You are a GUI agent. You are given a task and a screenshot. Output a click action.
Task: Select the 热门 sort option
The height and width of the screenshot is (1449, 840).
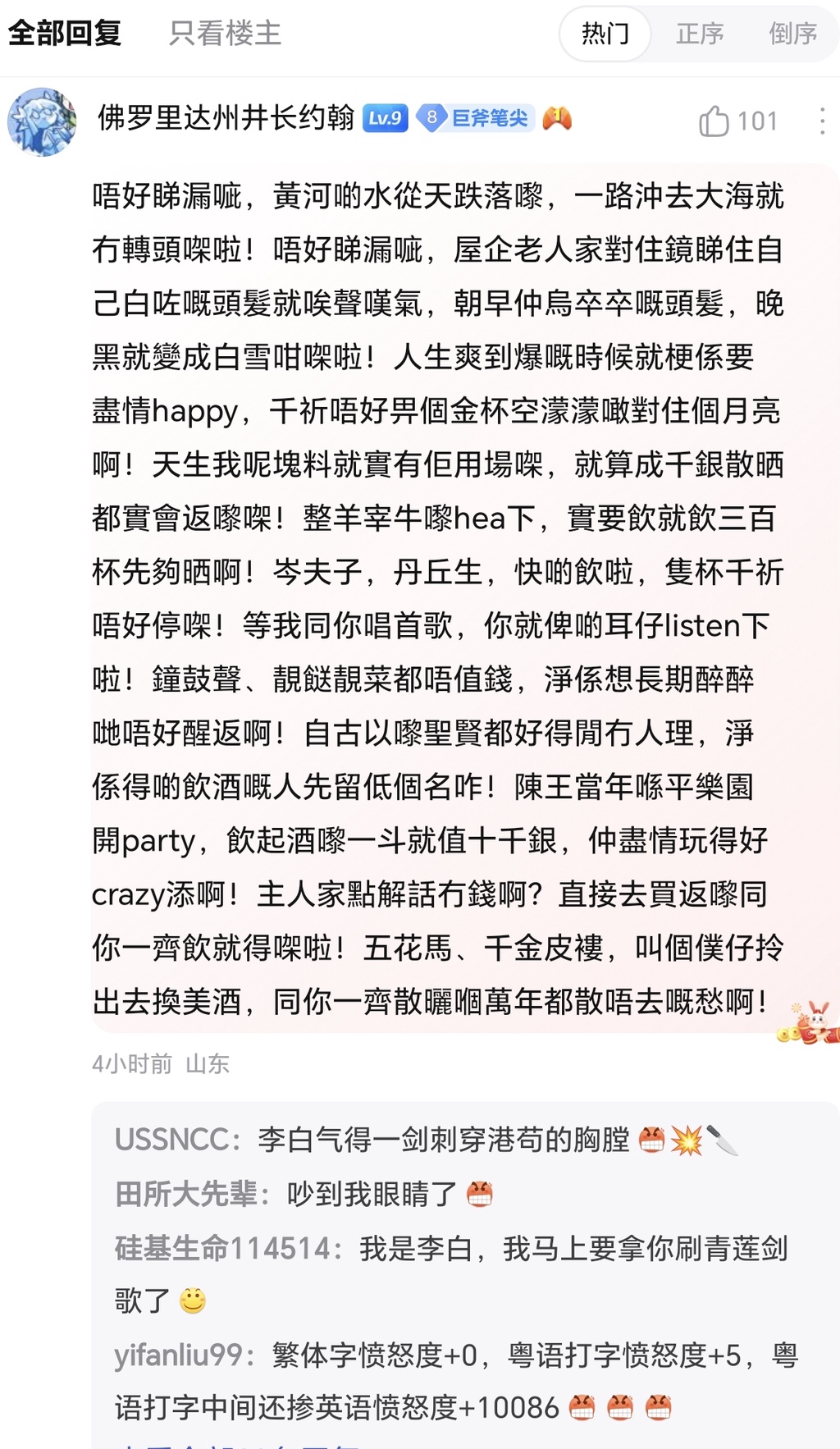tap(605, 34)
